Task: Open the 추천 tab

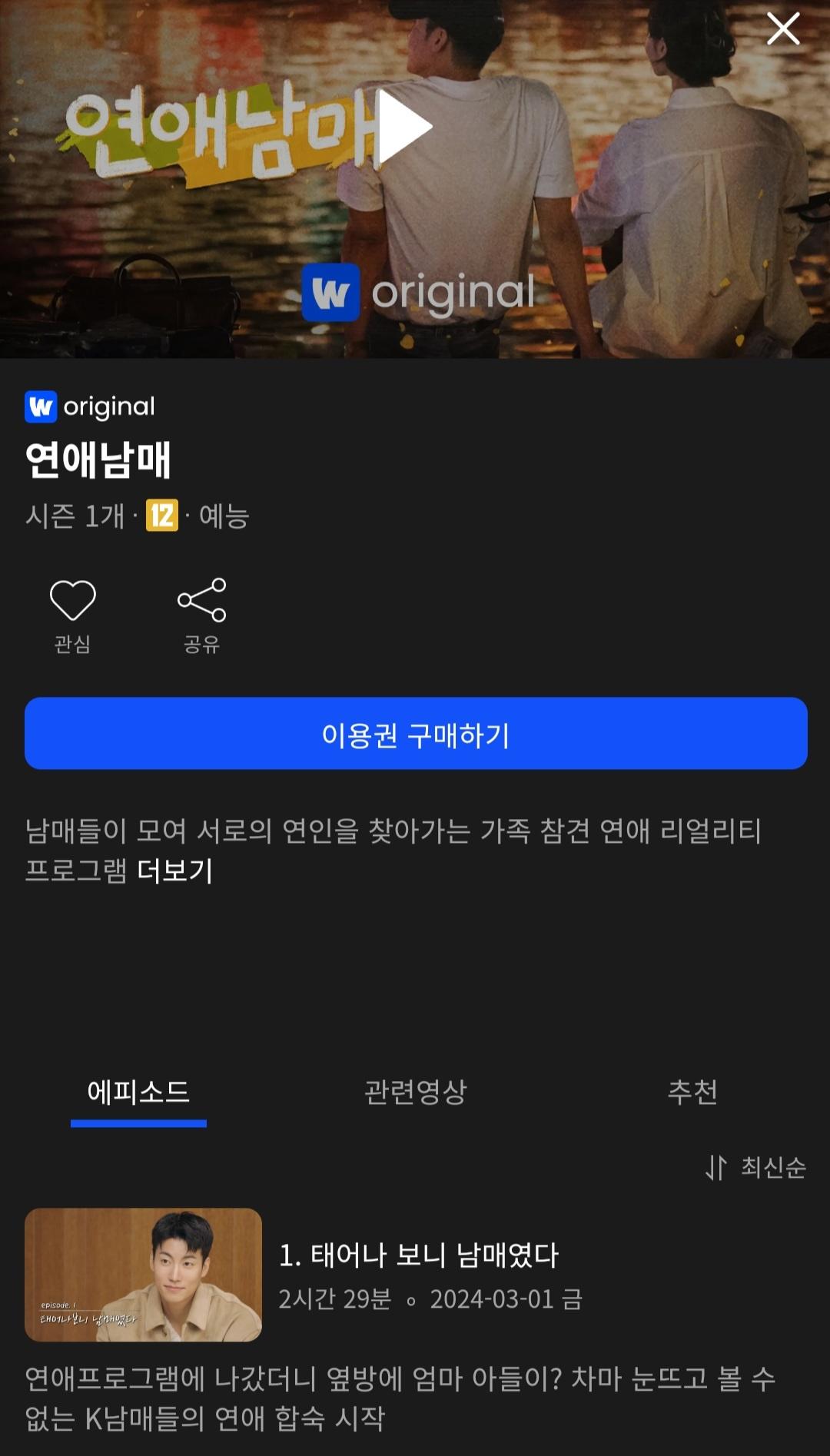Action: [692, 1092]
